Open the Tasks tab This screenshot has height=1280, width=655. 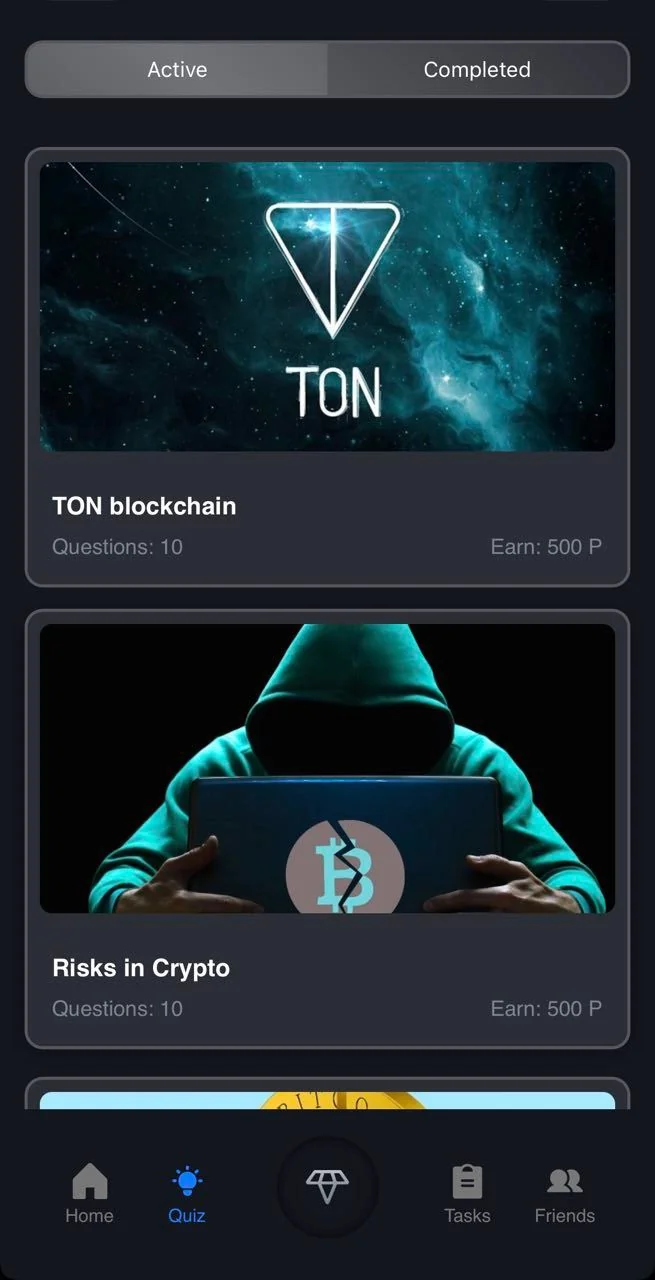click(x=467, y=1195)
